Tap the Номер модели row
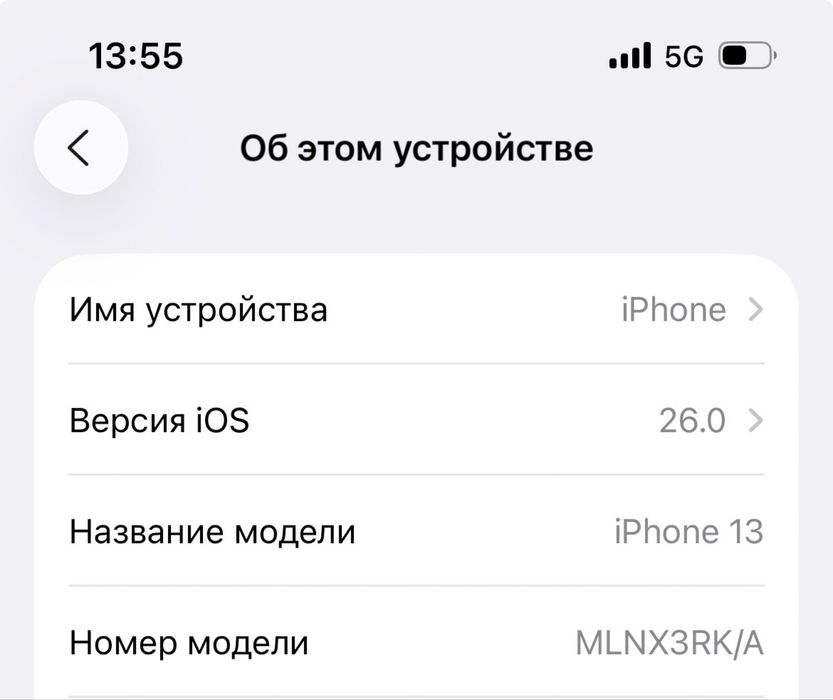 click(416, 642)
